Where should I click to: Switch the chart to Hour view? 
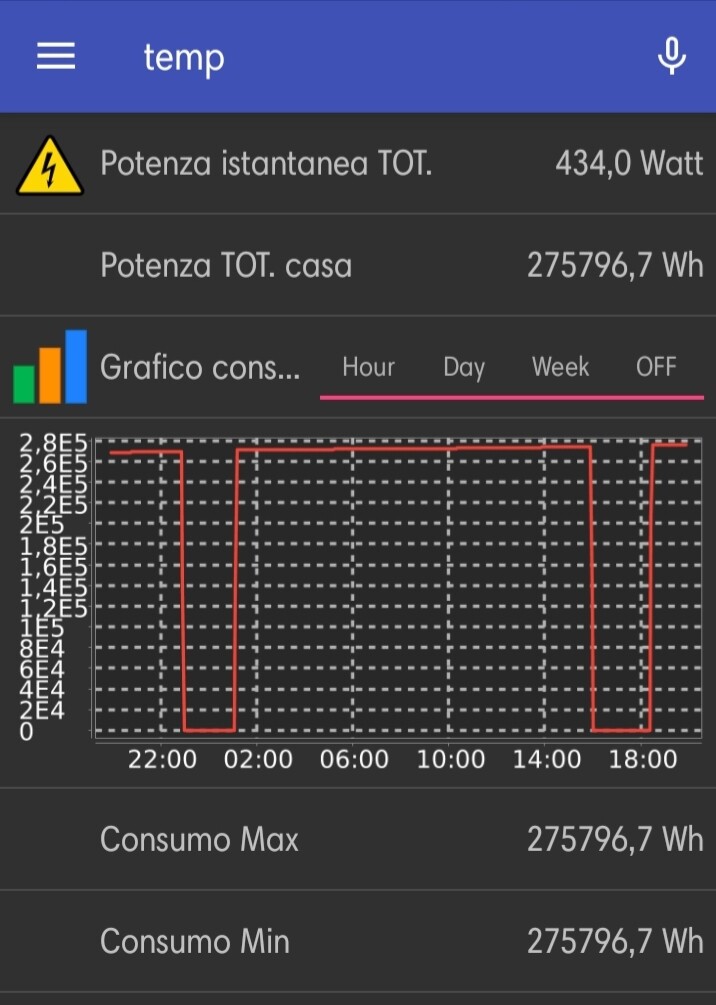(x=368, y=368)
